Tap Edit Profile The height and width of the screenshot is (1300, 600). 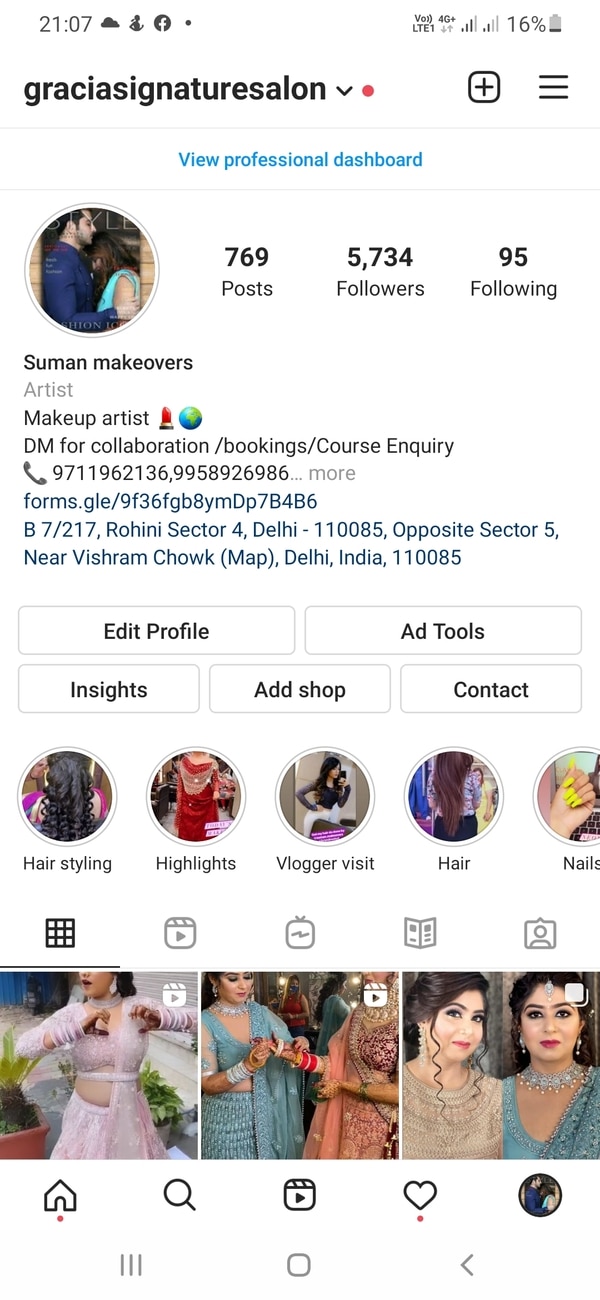156,631
